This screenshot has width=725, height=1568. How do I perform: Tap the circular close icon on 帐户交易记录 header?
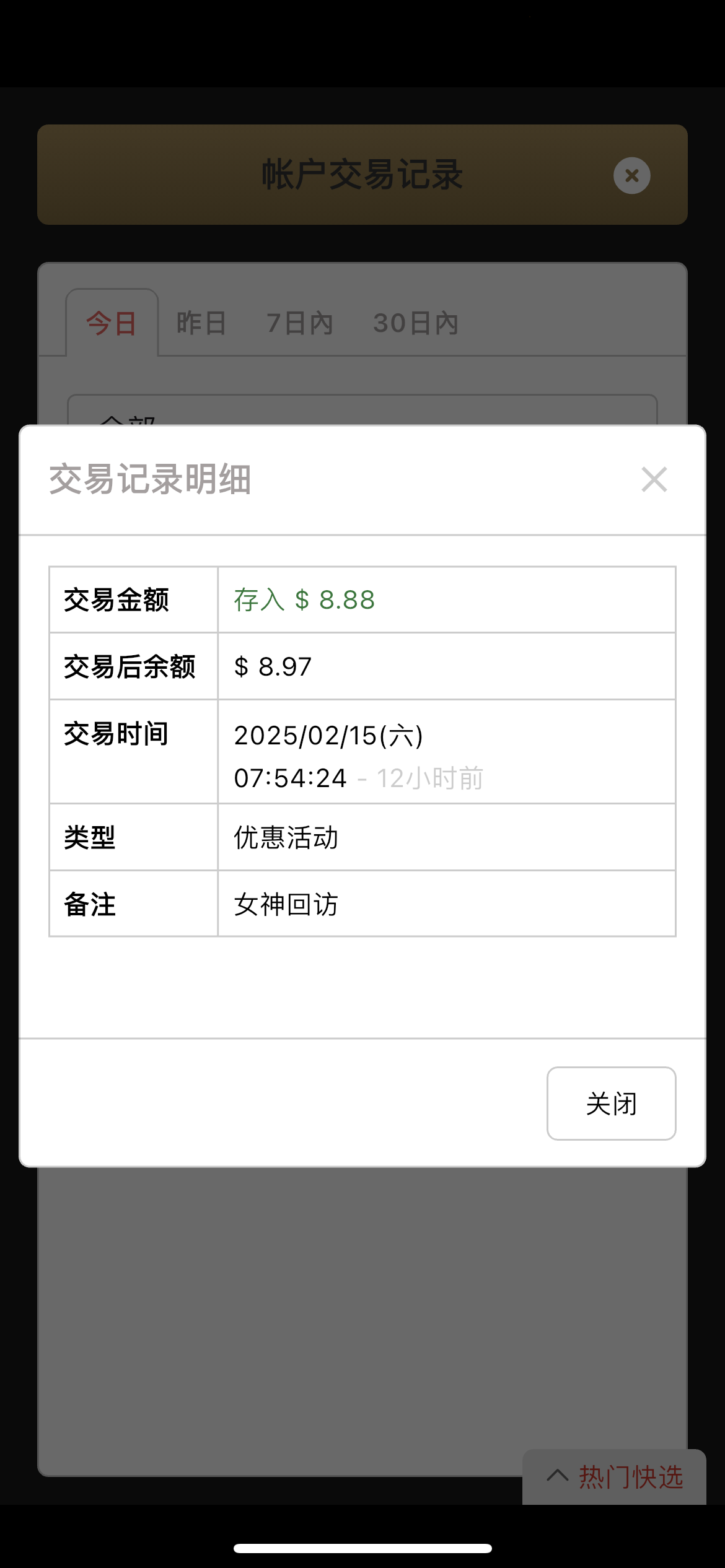pos(631,176)
